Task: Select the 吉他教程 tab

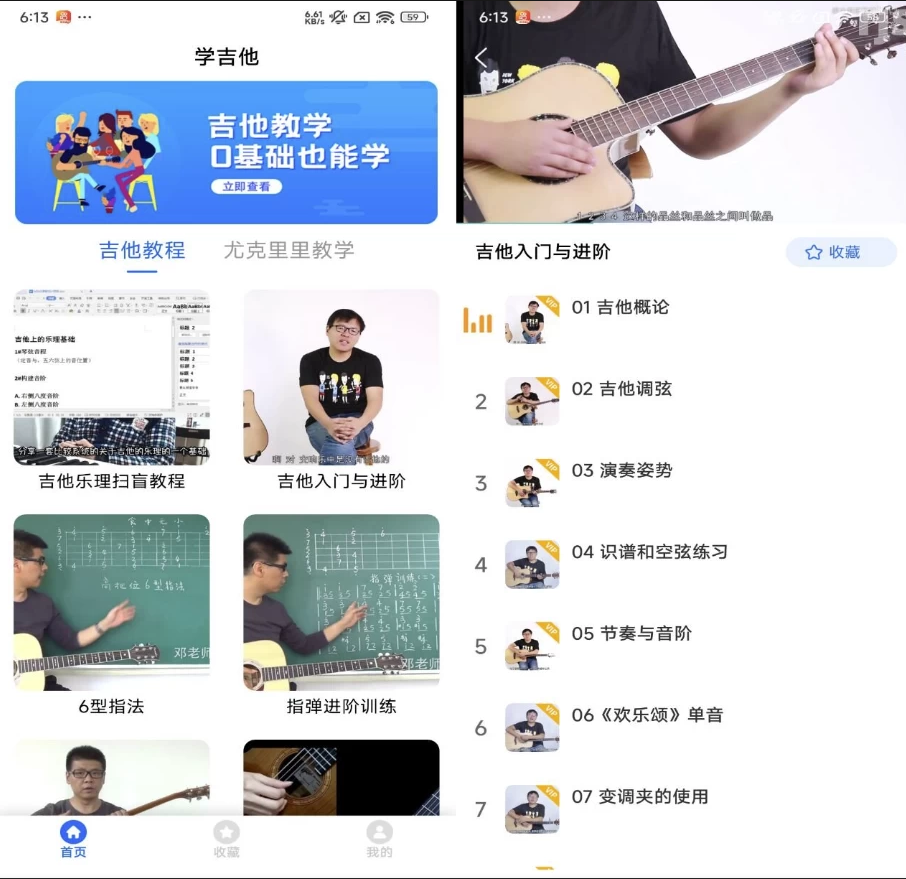Action: click(x=142, y=250)
